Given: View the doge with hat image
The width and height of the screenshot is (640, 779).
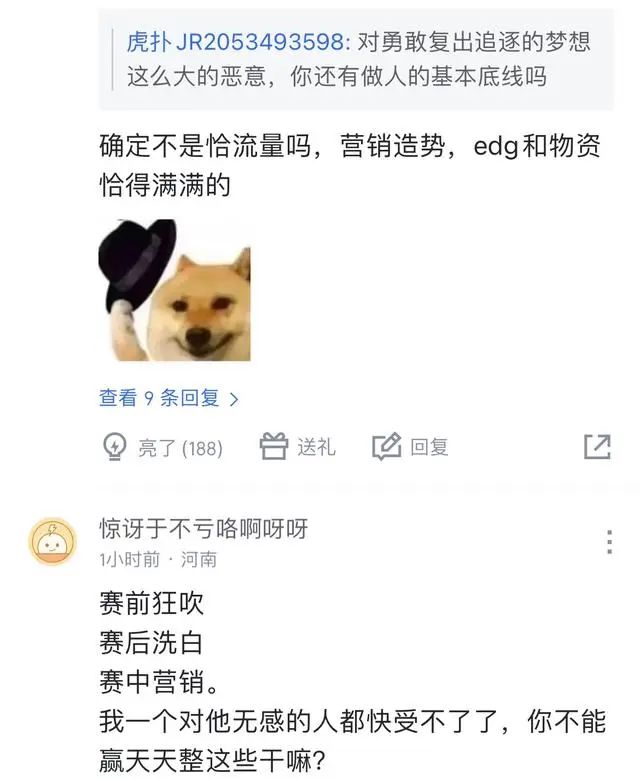Looking at the screenshot, I should (174, 290).
